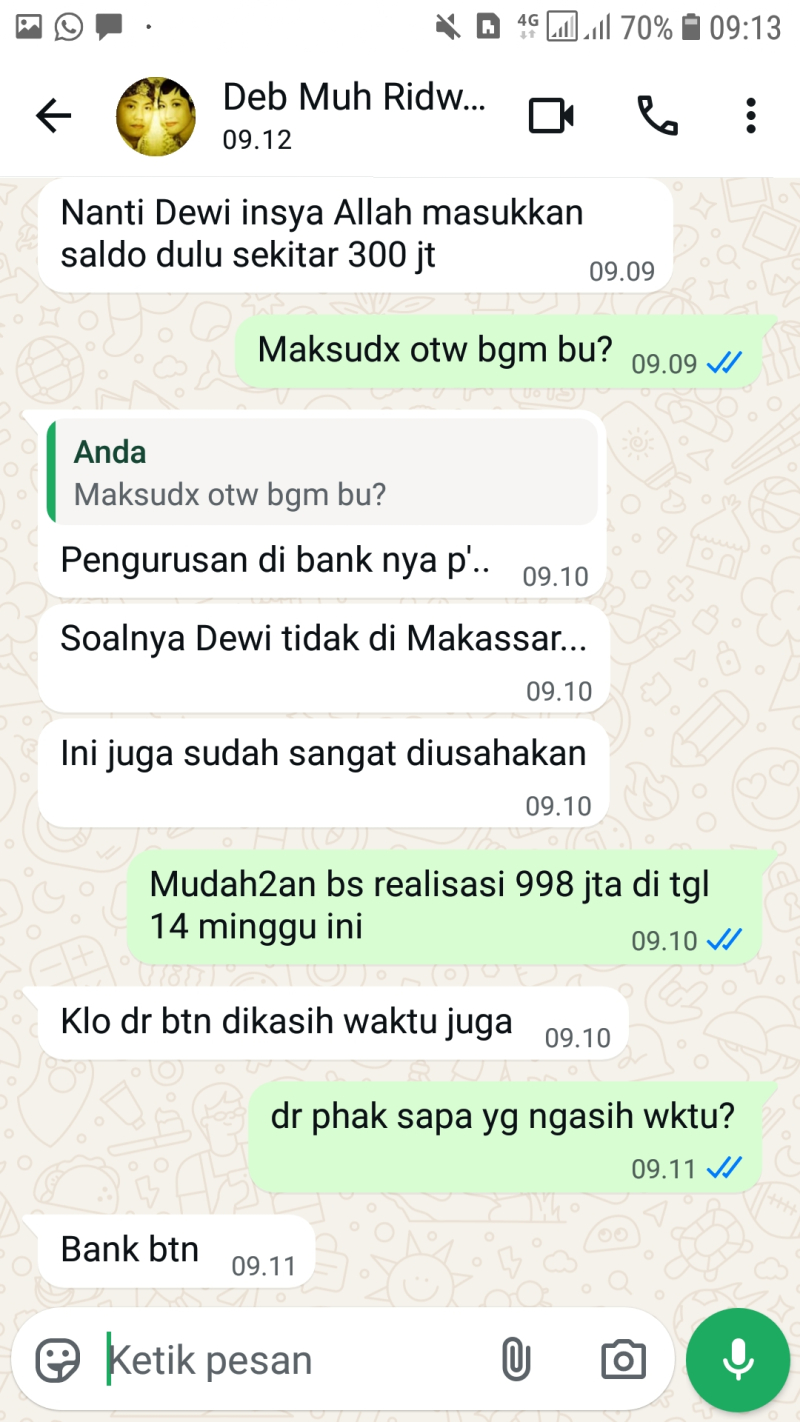Open contact info for Deb Muh Ridw
This screenshot has width=800, height=1422.
click(x=352, y=115)
